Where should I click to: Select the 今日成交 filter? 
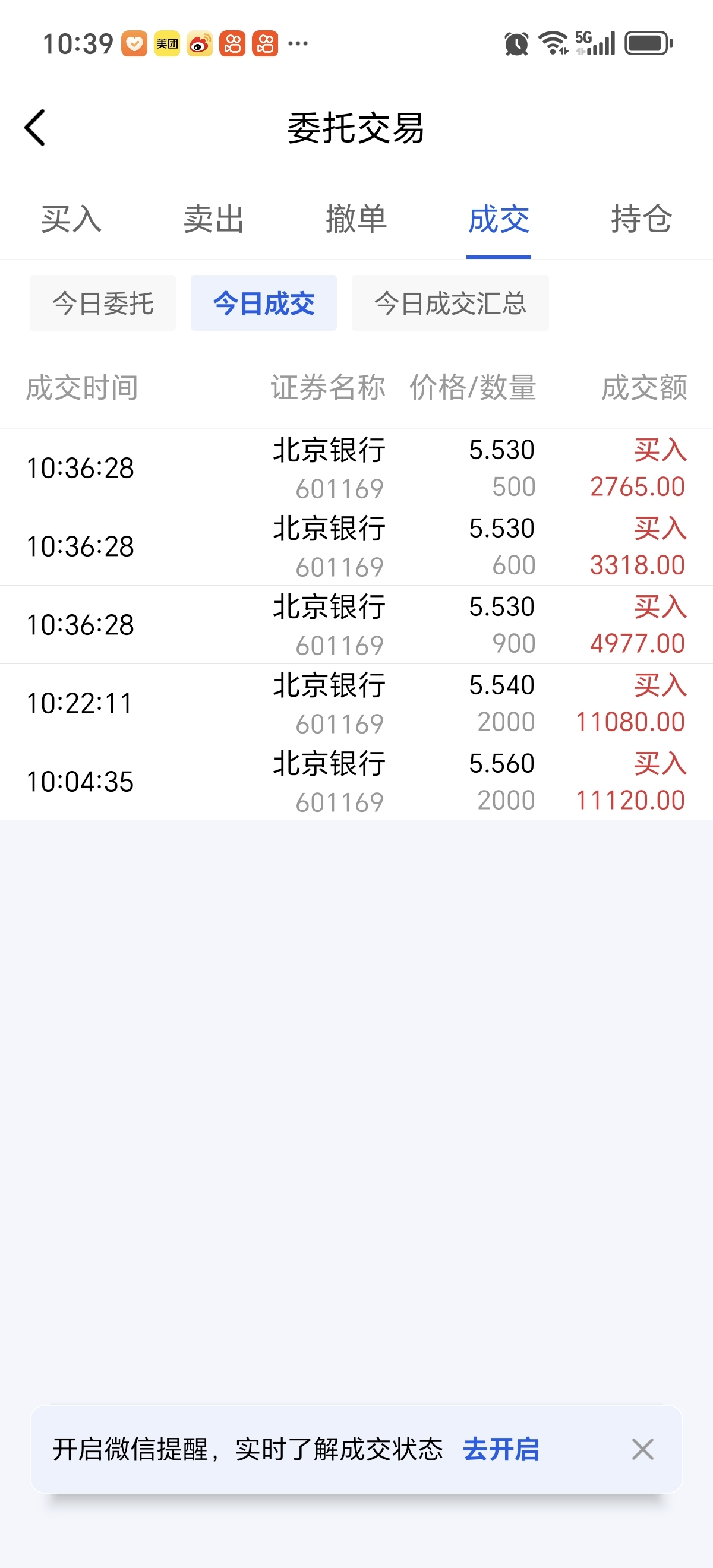pos(264,303)
